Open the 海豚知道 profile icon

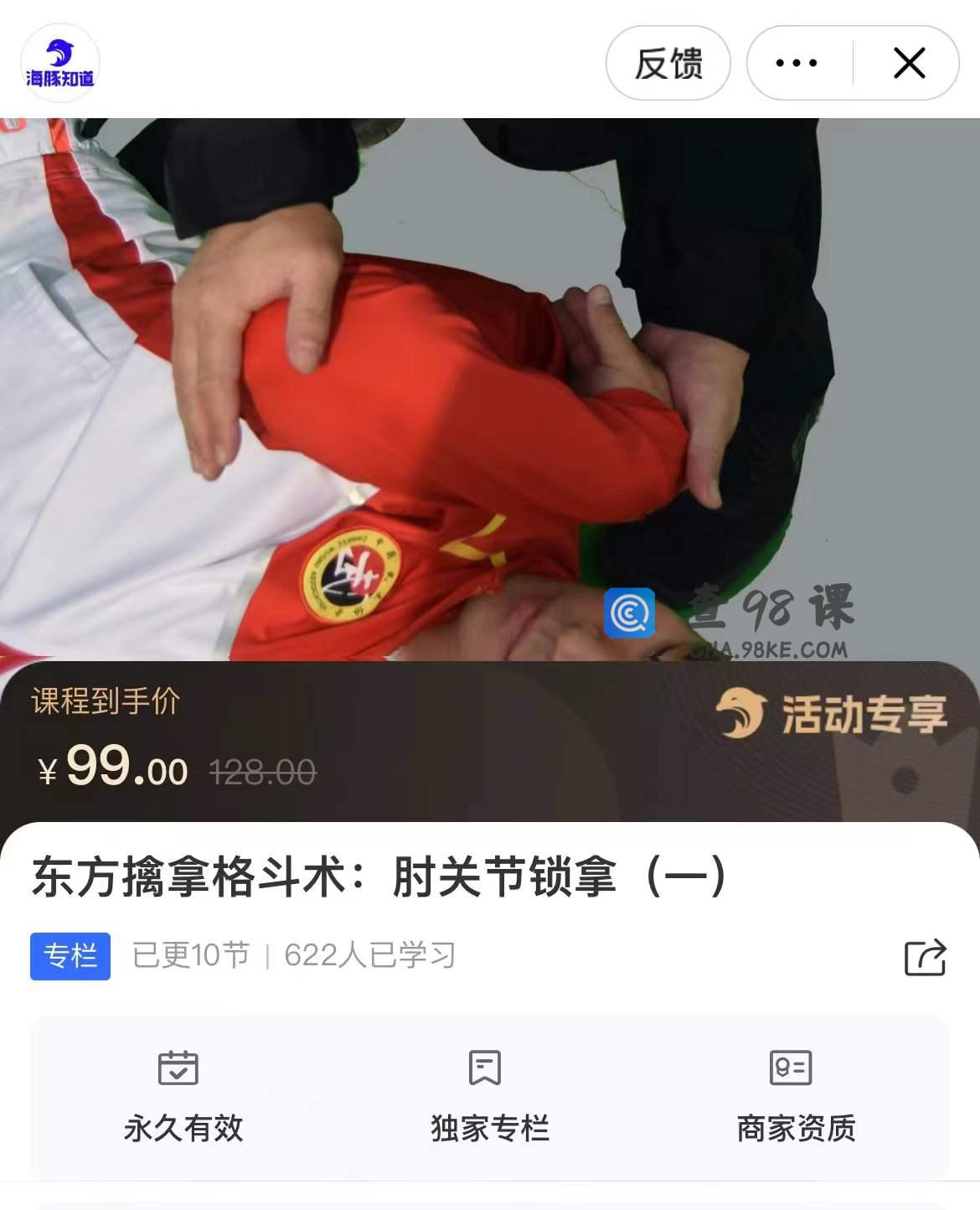pyautogui.click(x=59, y=64)
